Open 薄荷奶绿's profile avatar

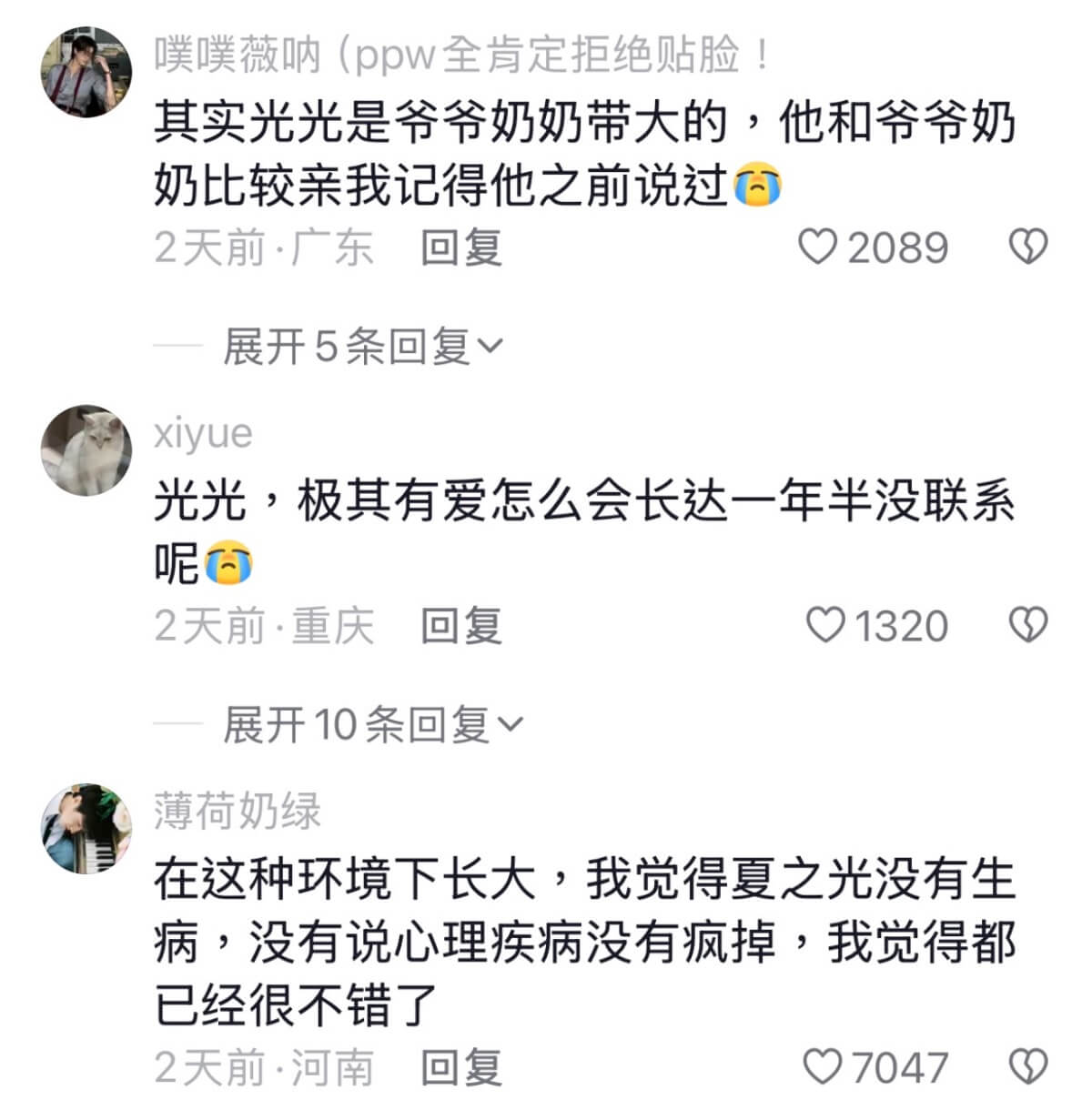[87, 829]
